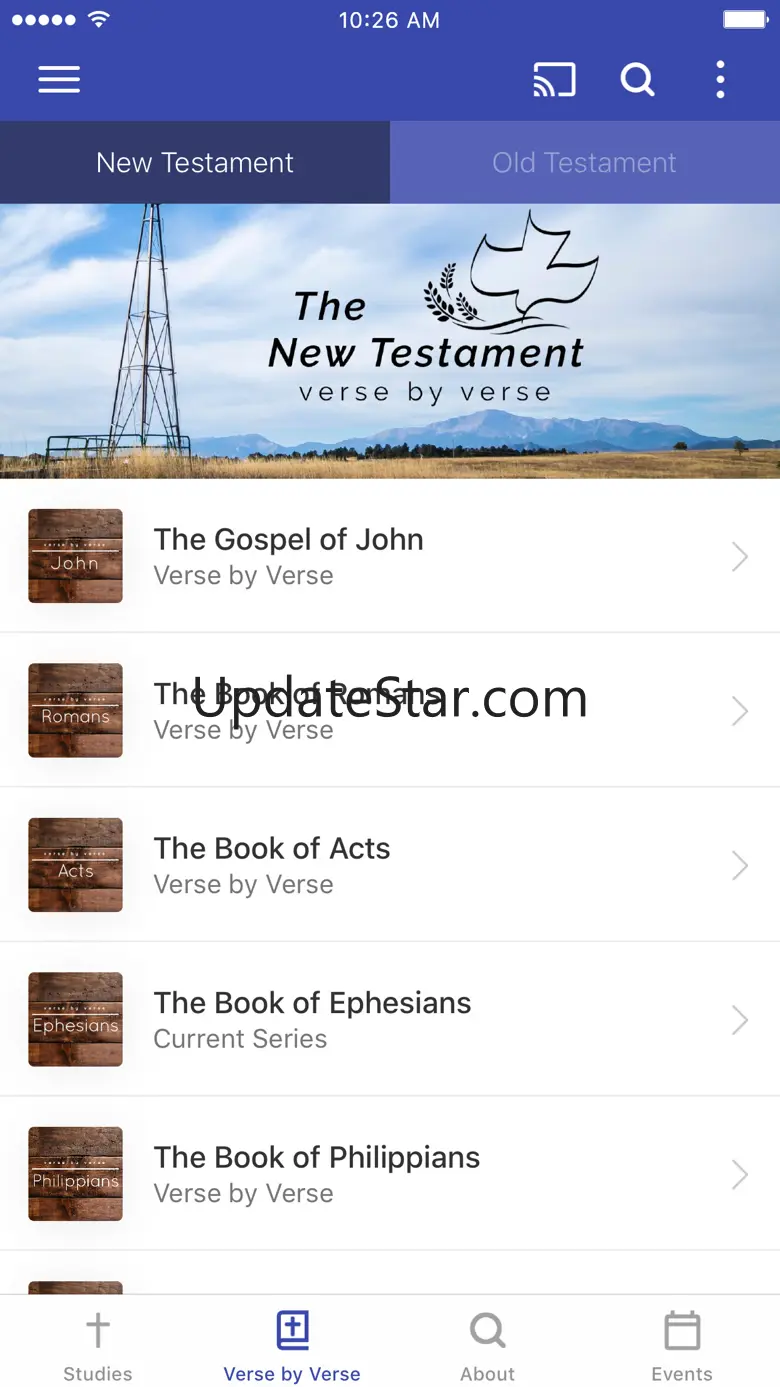This screenshot has width=780, height=1387.
Task: Open The Book of Romans series
Action: [389, 710]
